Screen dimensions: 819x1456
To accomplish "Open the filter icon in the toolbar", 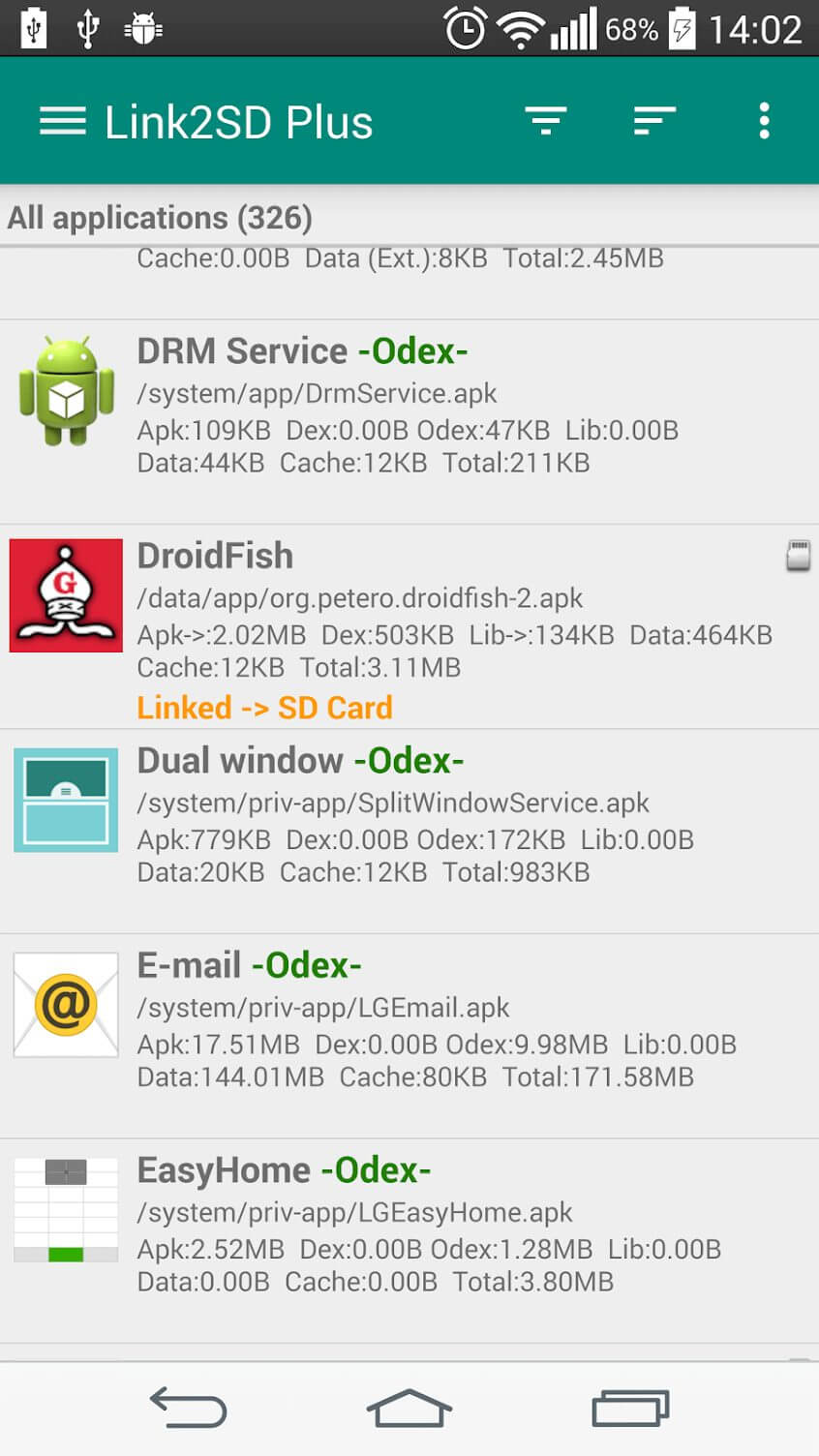I will point(545,119).
